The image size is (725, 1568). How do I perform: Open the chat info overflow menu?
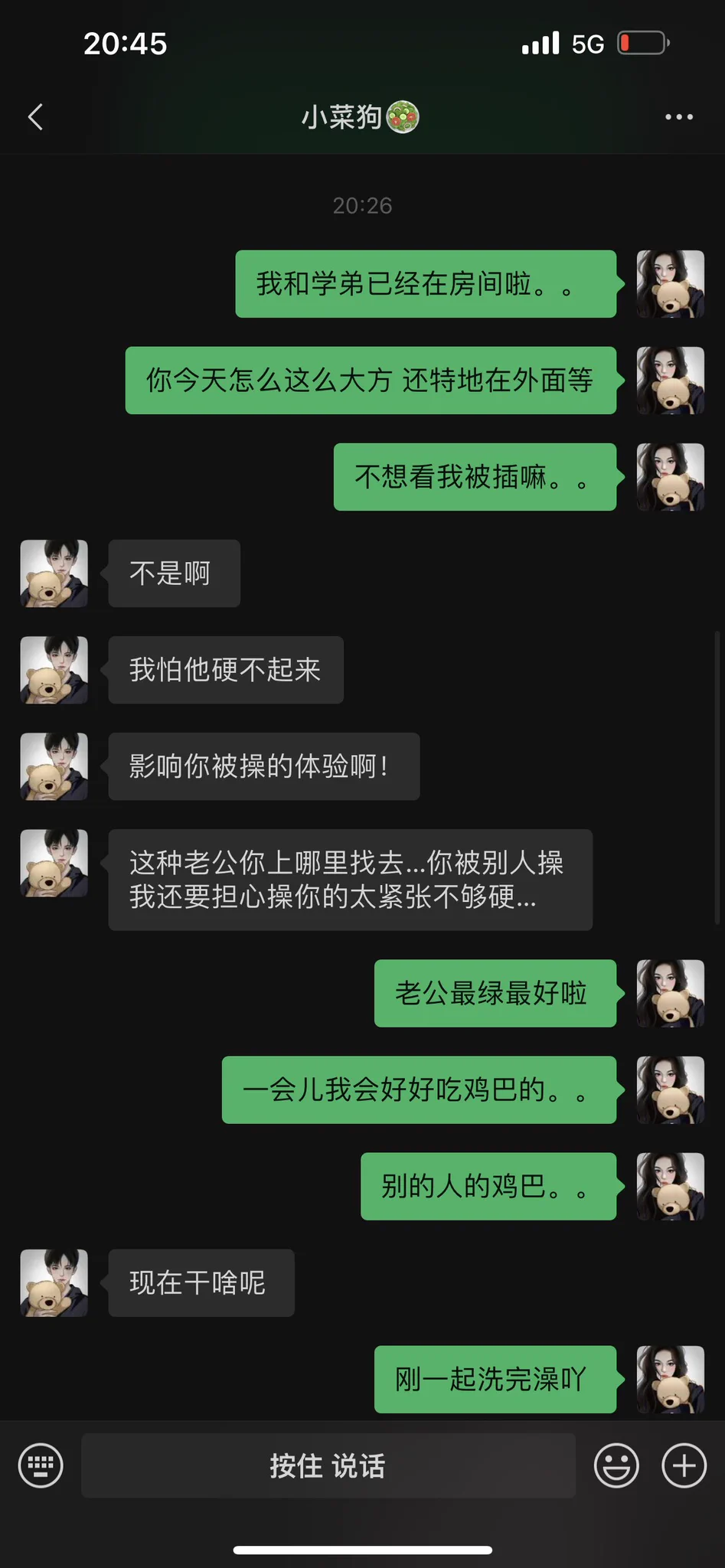click(678, 117)
